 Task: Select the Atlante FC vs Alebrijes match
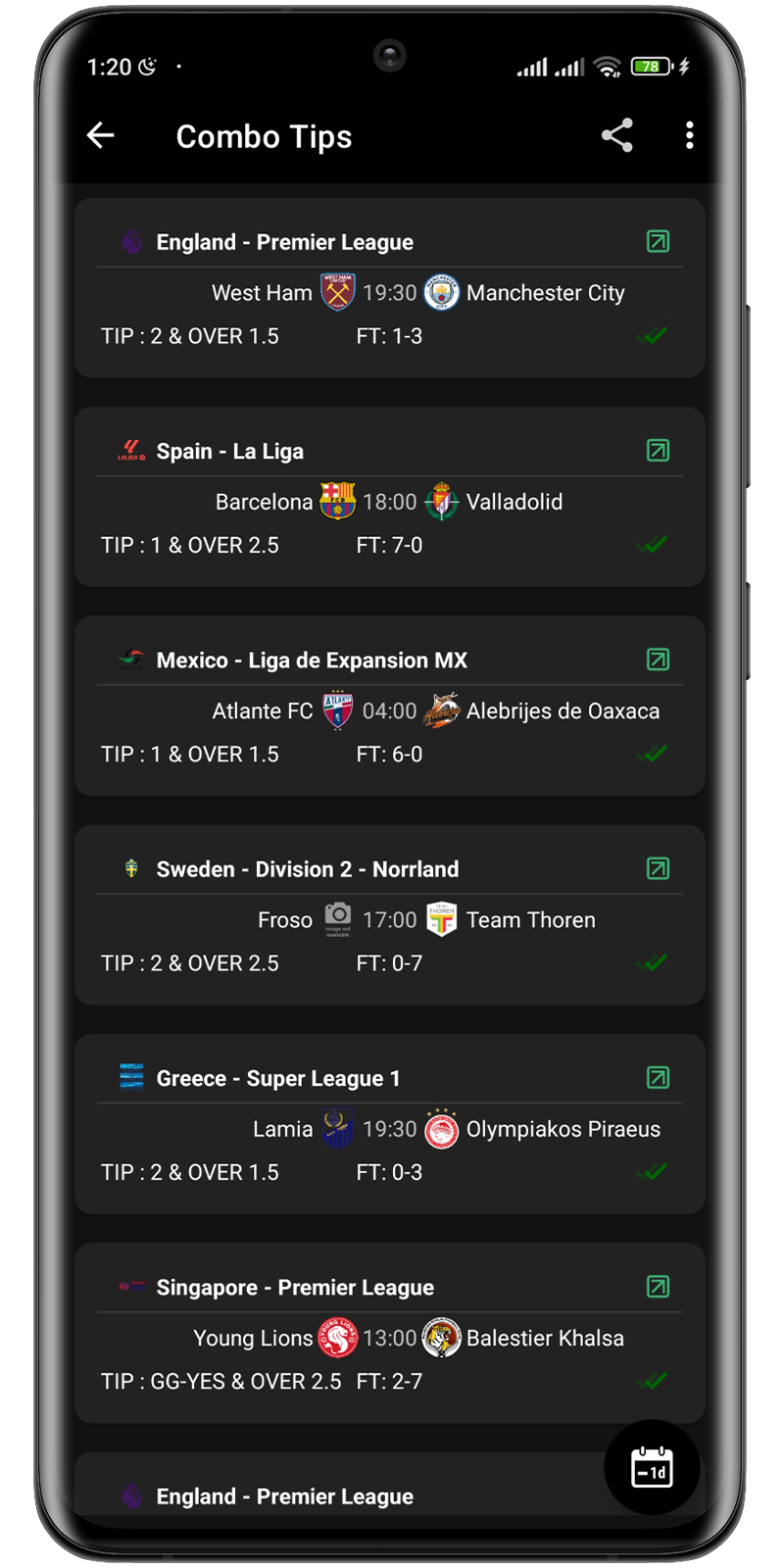[x=390, y=732]
